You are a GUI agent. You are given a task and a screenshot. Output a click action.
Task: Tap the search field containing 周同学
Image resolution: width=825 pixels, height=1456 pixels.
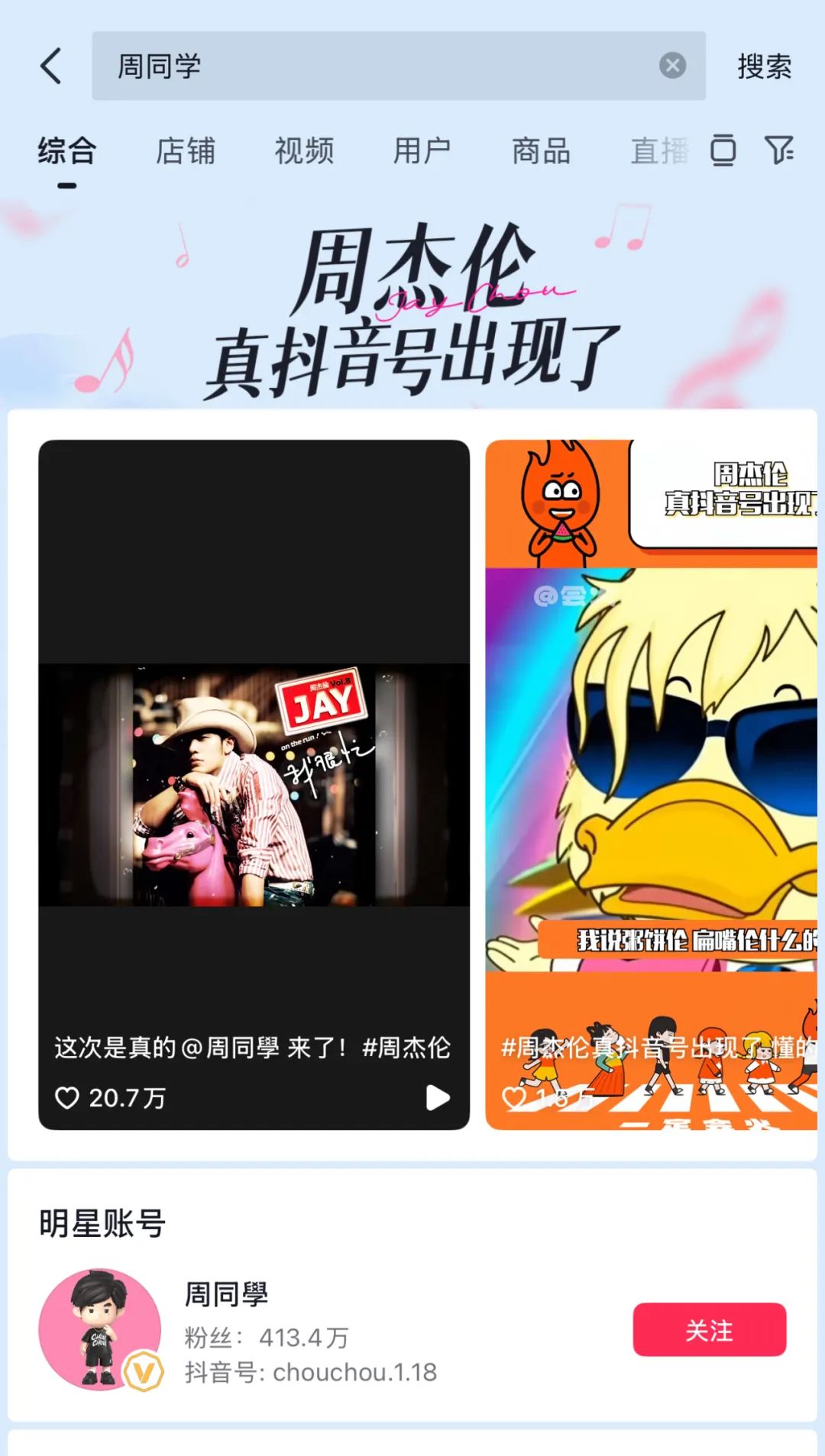[x=399, y=66]
